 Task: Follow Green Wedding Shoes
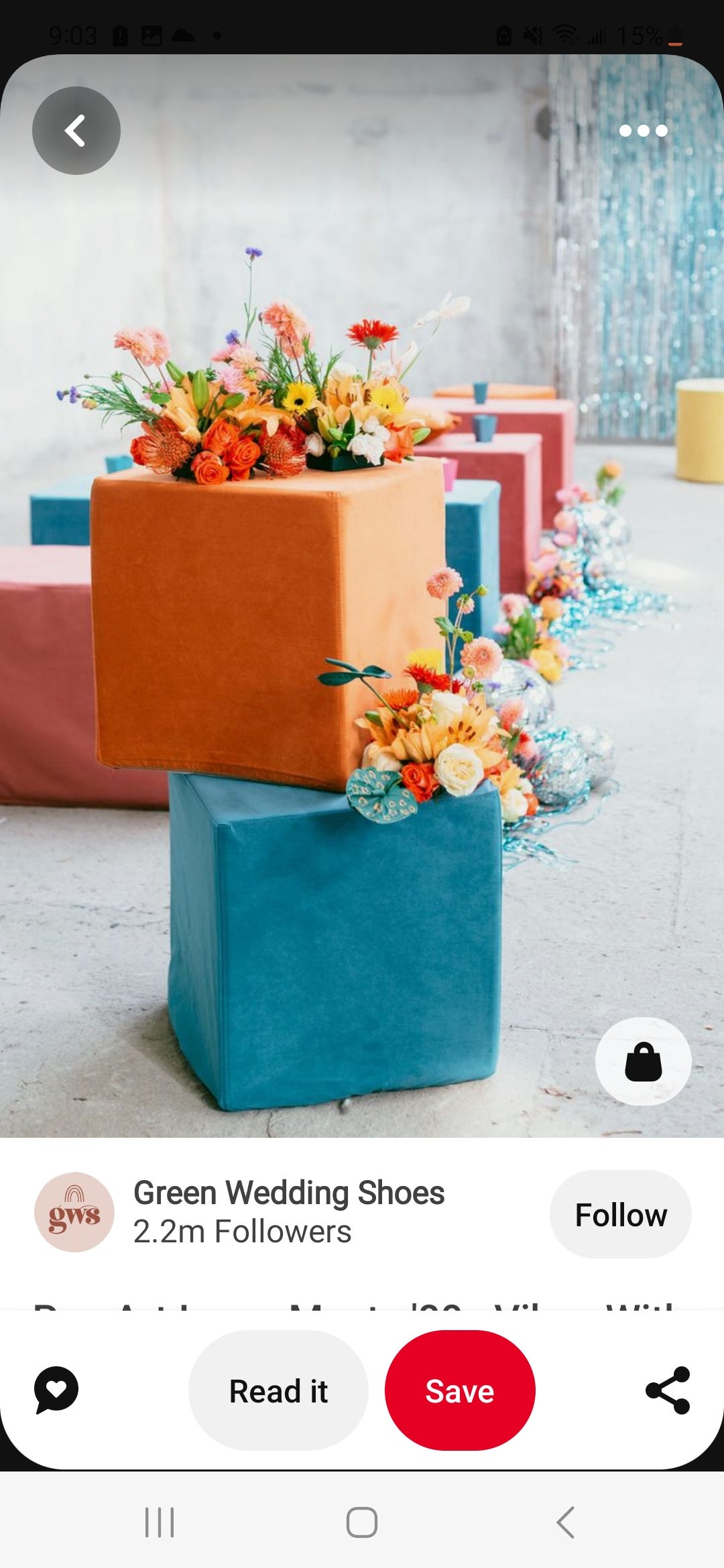pos(620,1214)
